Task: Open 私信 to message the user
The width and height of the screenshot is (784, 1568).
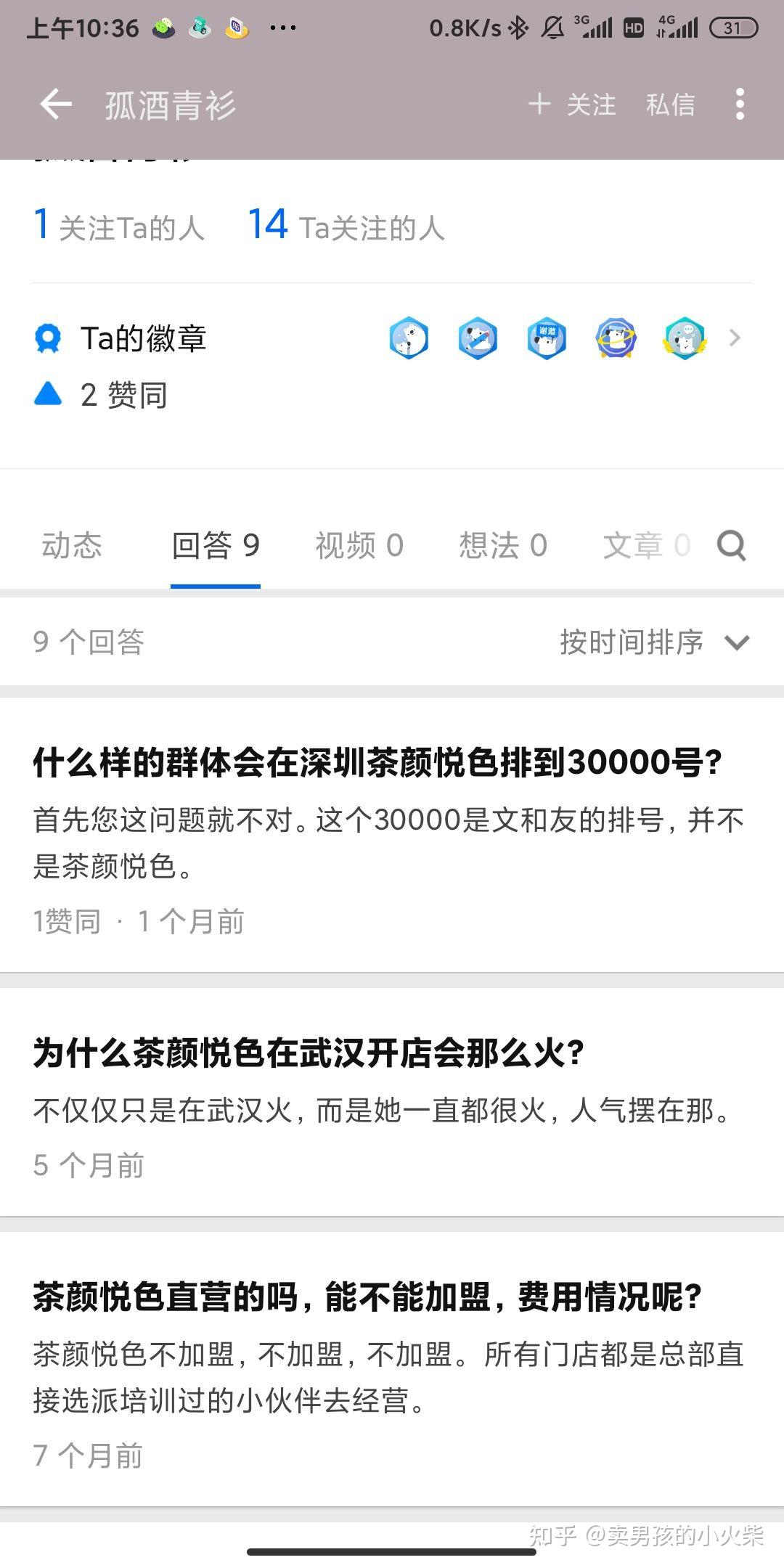Action: tap(670, 105)
